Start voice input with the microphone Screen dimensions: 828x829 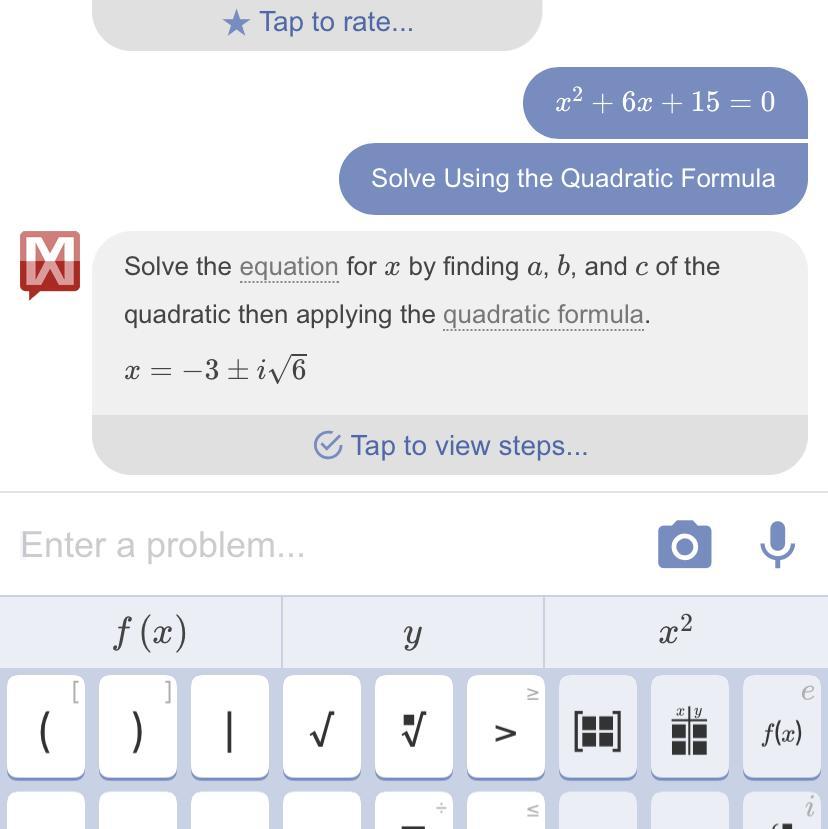[777, 545]
